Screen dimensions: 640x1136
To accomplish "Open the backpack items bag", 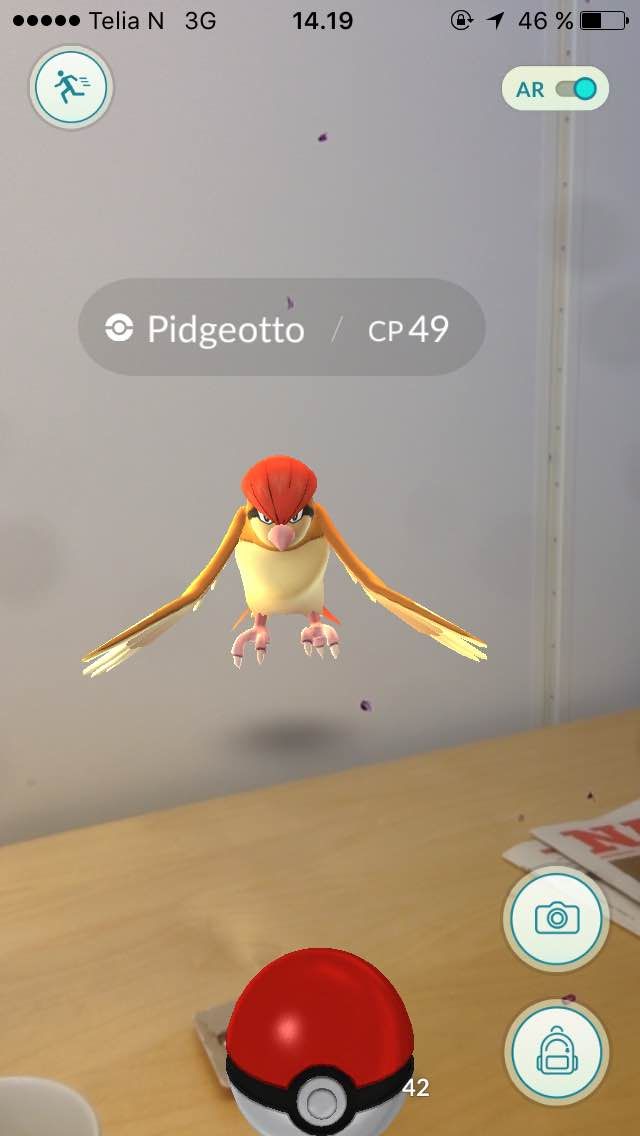I will 557,1050.
